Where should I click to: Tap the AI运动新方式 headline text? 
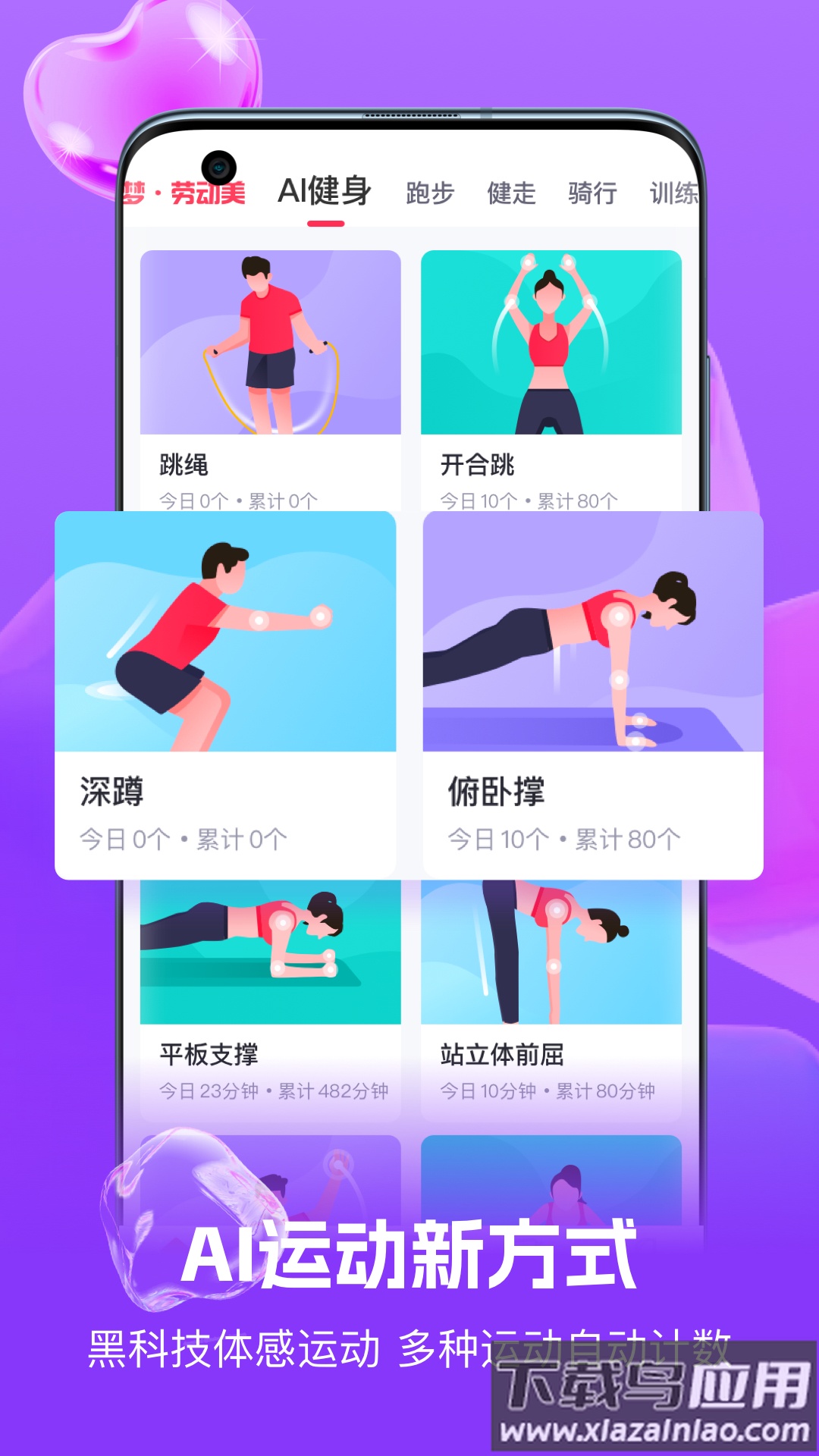click(x=409, y=1256)
